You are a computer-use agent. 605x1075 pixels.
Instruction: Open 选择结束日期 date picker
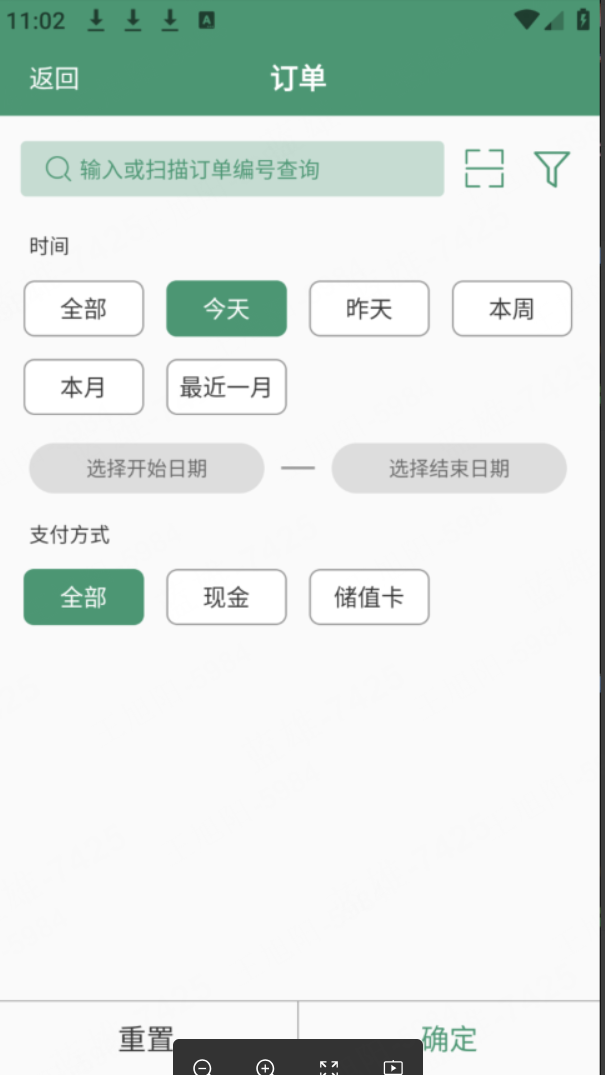coord(449,468)
